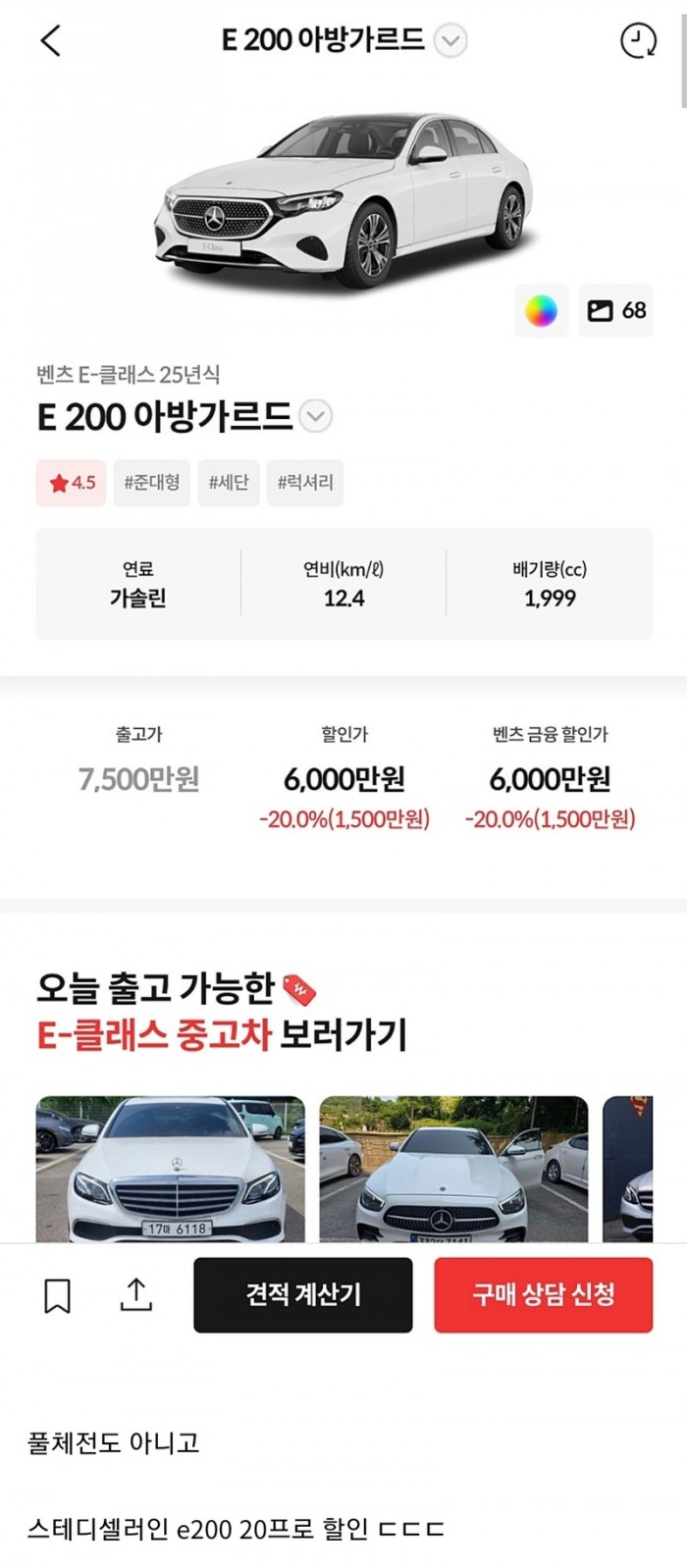
Task: Select the #럭셔리 tag
Action: (305, 483)
